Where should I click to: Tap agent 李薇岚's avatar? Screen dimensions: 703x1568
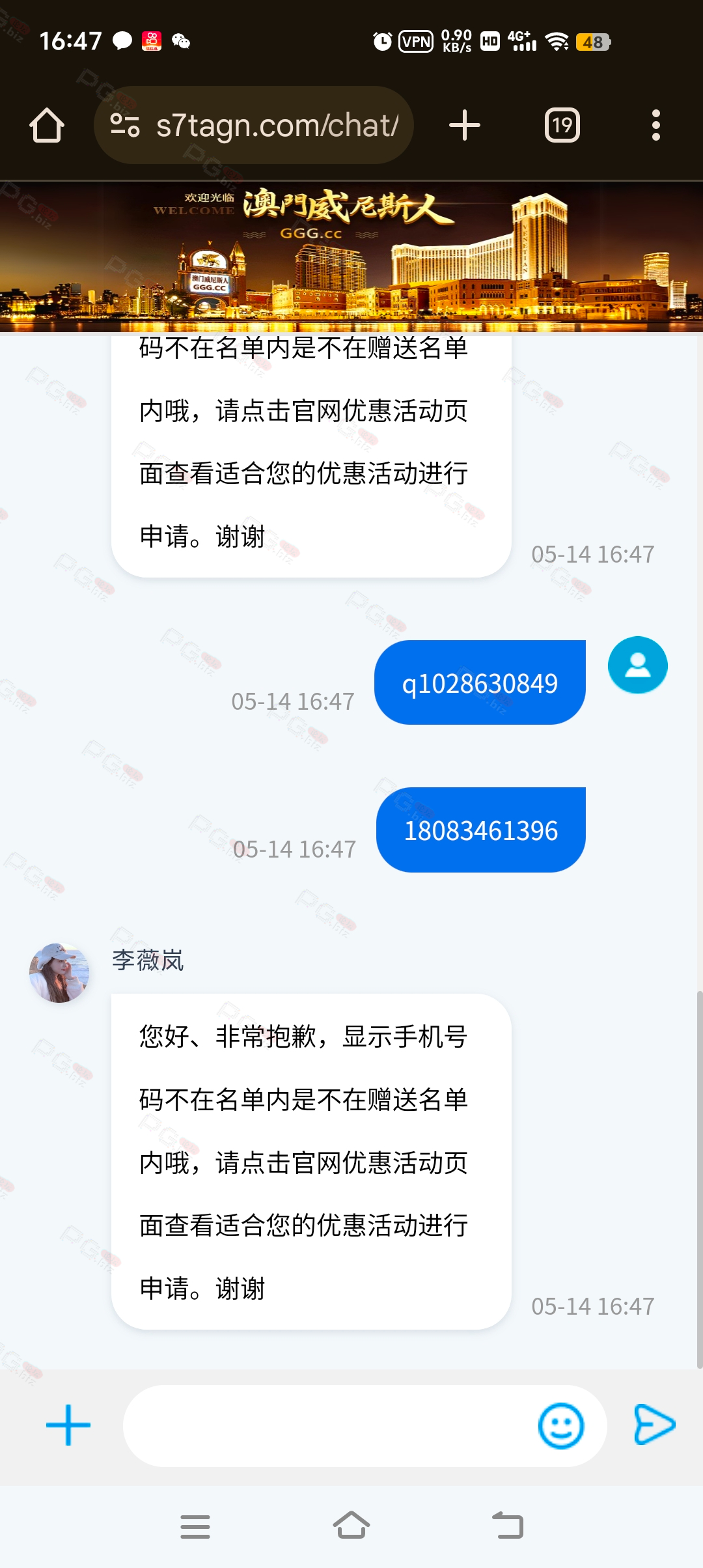coord(59,973)
